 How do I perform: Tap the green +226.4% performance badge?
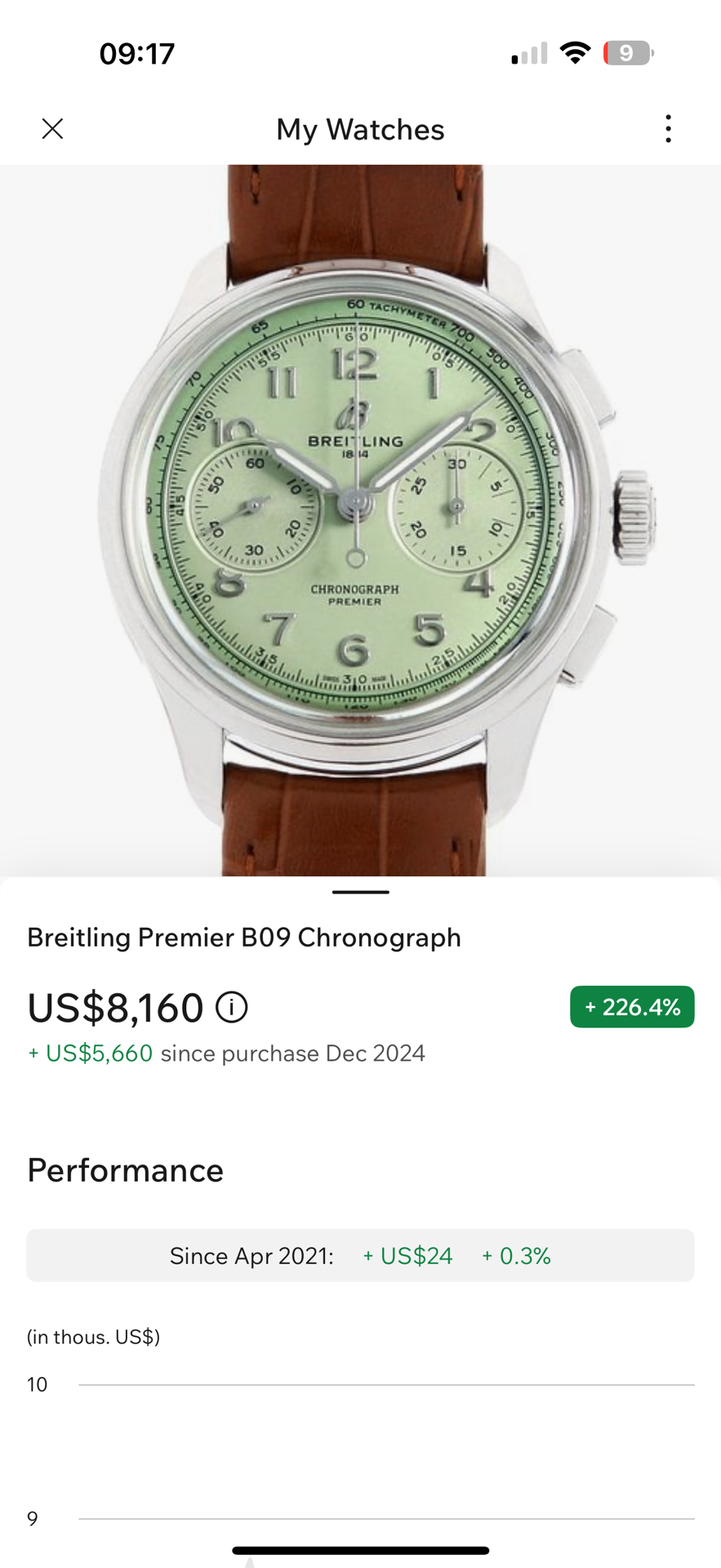click(632, 1006)
